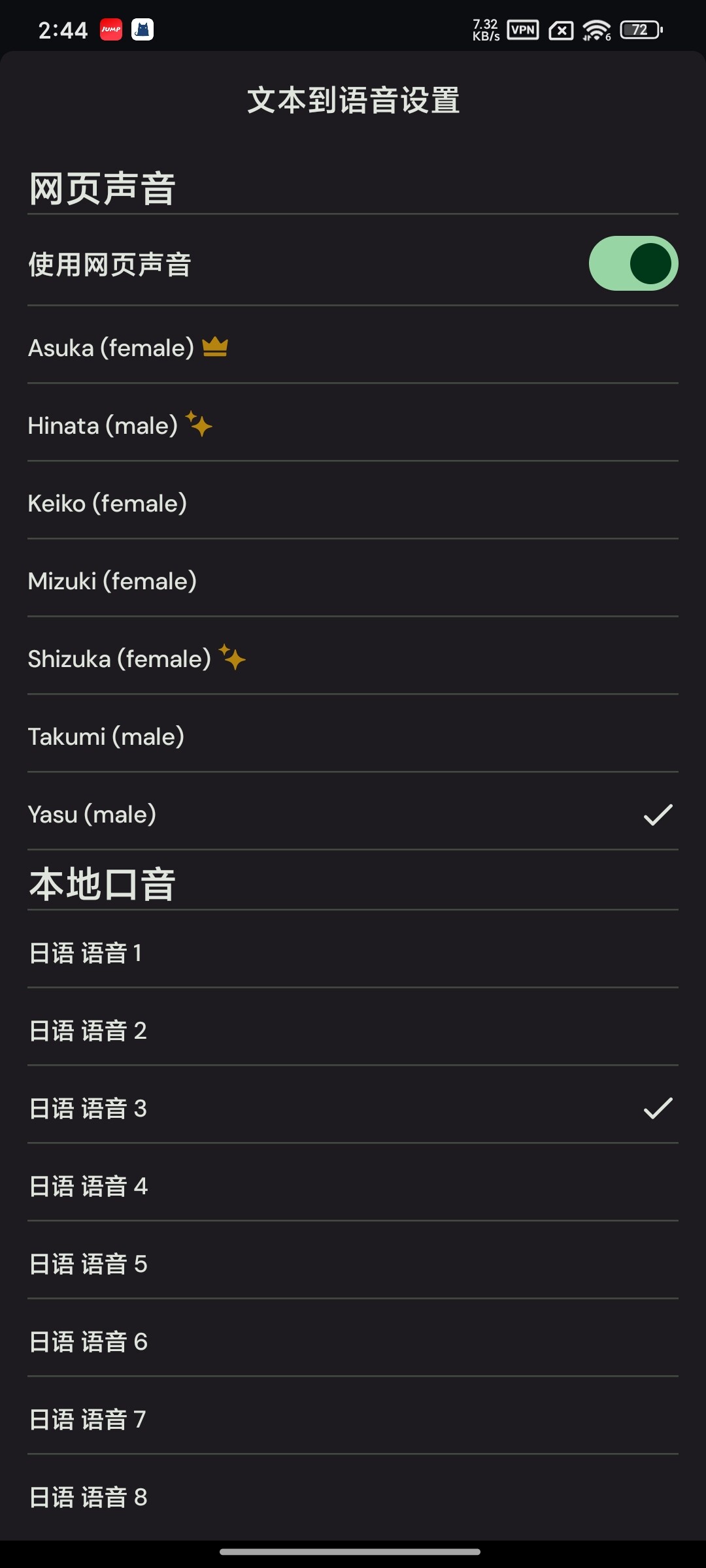Viewport: 706px width, 1568px height.
Task: Toggle the 使用网页声音 switch off
Action: [x=633, y=263]
